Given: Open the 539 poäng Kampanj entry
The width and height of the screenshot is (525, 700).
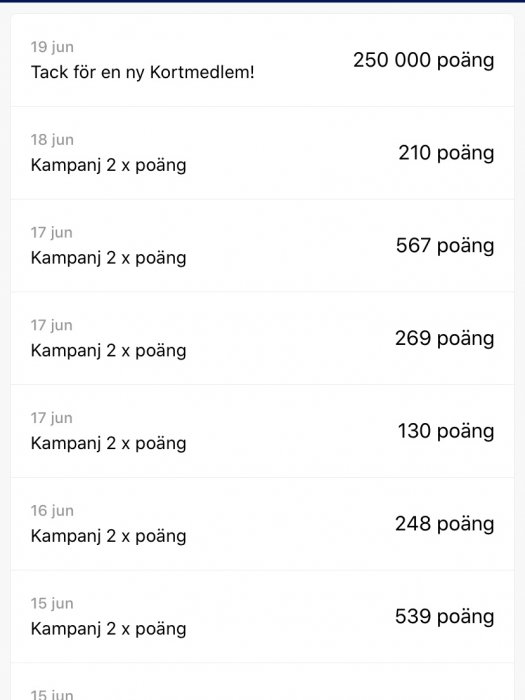Looking at the screenshot, I should click(262, 617).
